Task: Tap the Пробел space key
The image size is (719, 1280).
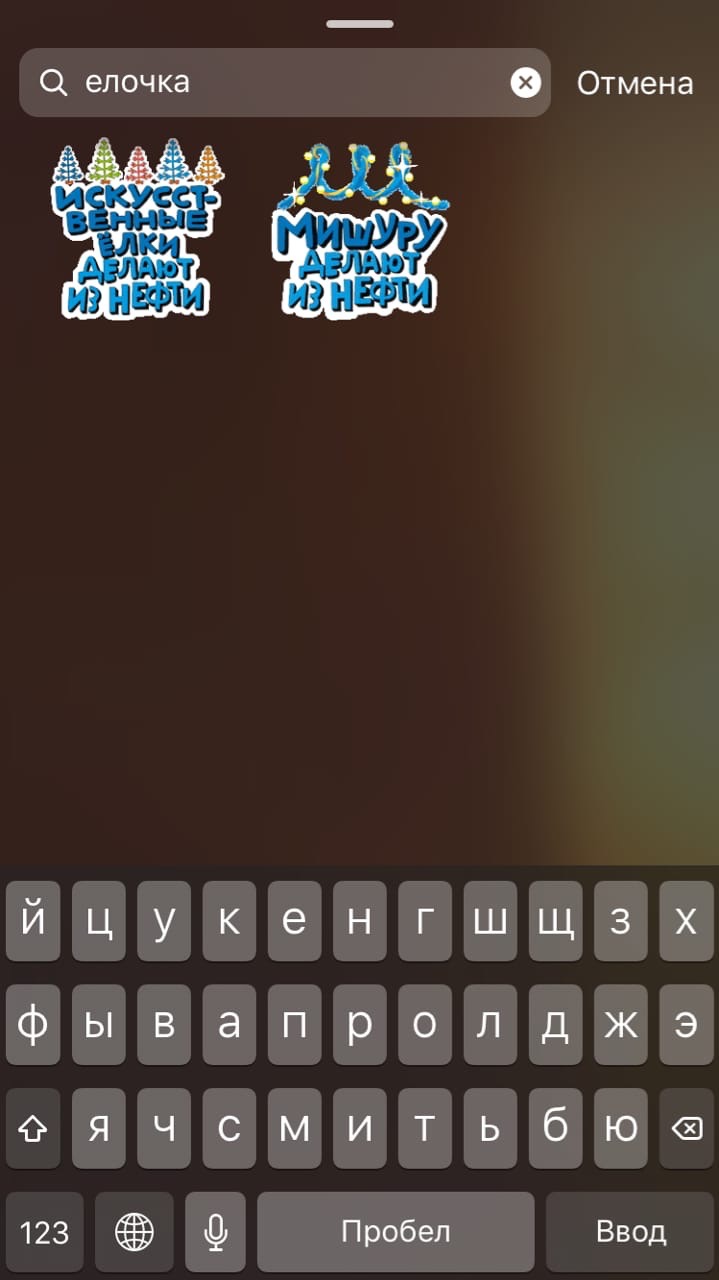Action: (396, 1232)
